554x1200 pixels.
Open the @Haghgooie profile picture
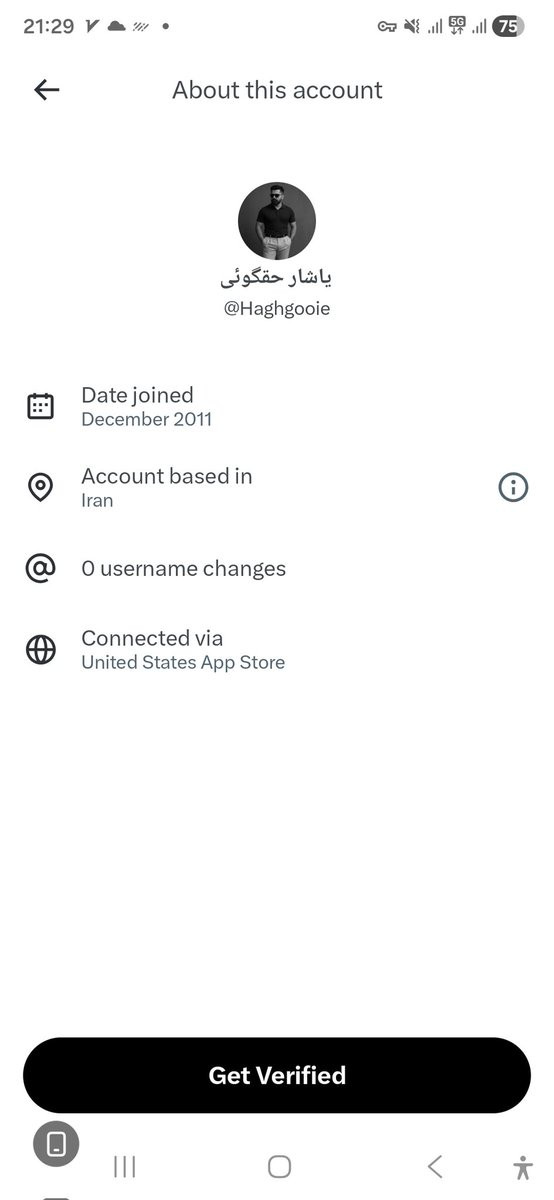pyautogui.click(x=277, y=221)
